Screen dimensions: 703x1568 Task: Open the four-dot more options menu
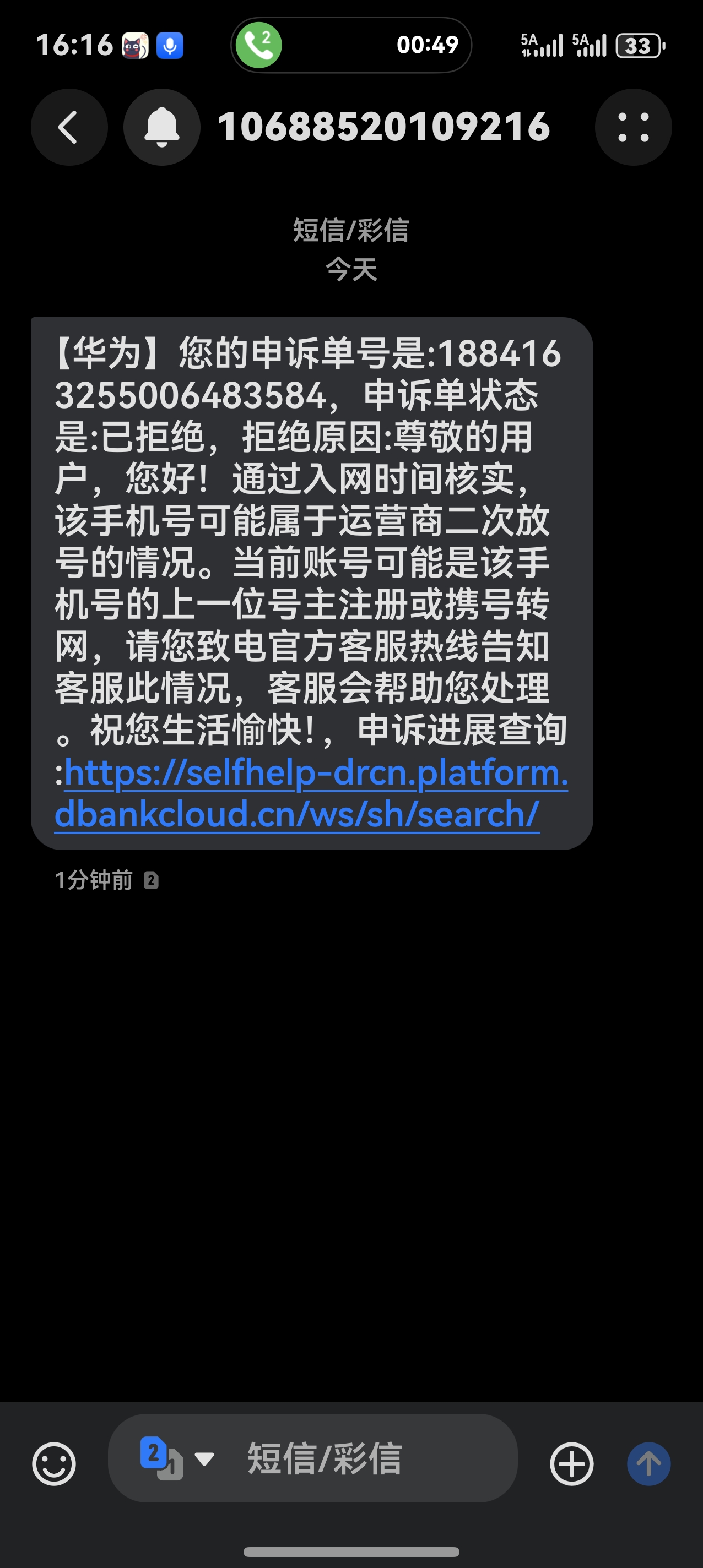tap(633, 127)
